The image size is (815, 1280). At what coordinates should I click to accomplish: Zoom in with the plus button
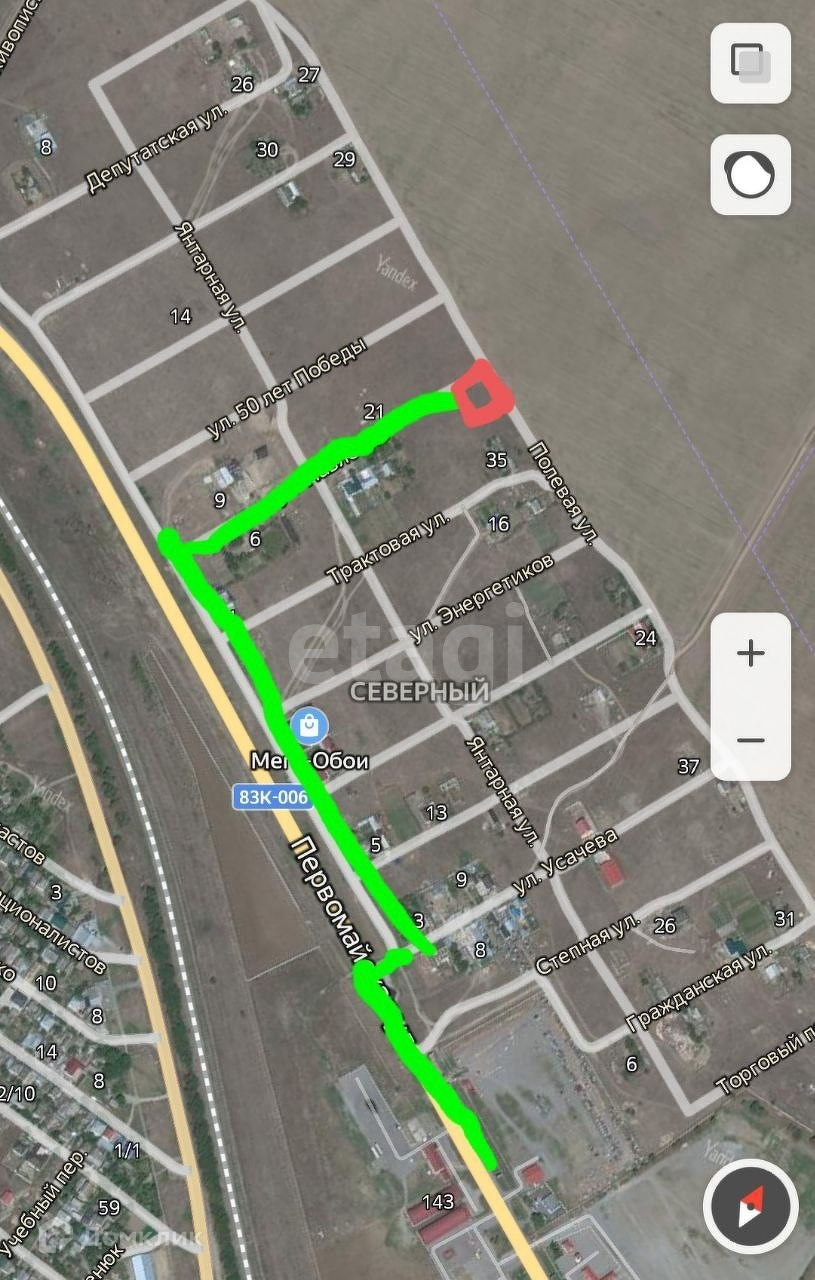click(750, 654)
